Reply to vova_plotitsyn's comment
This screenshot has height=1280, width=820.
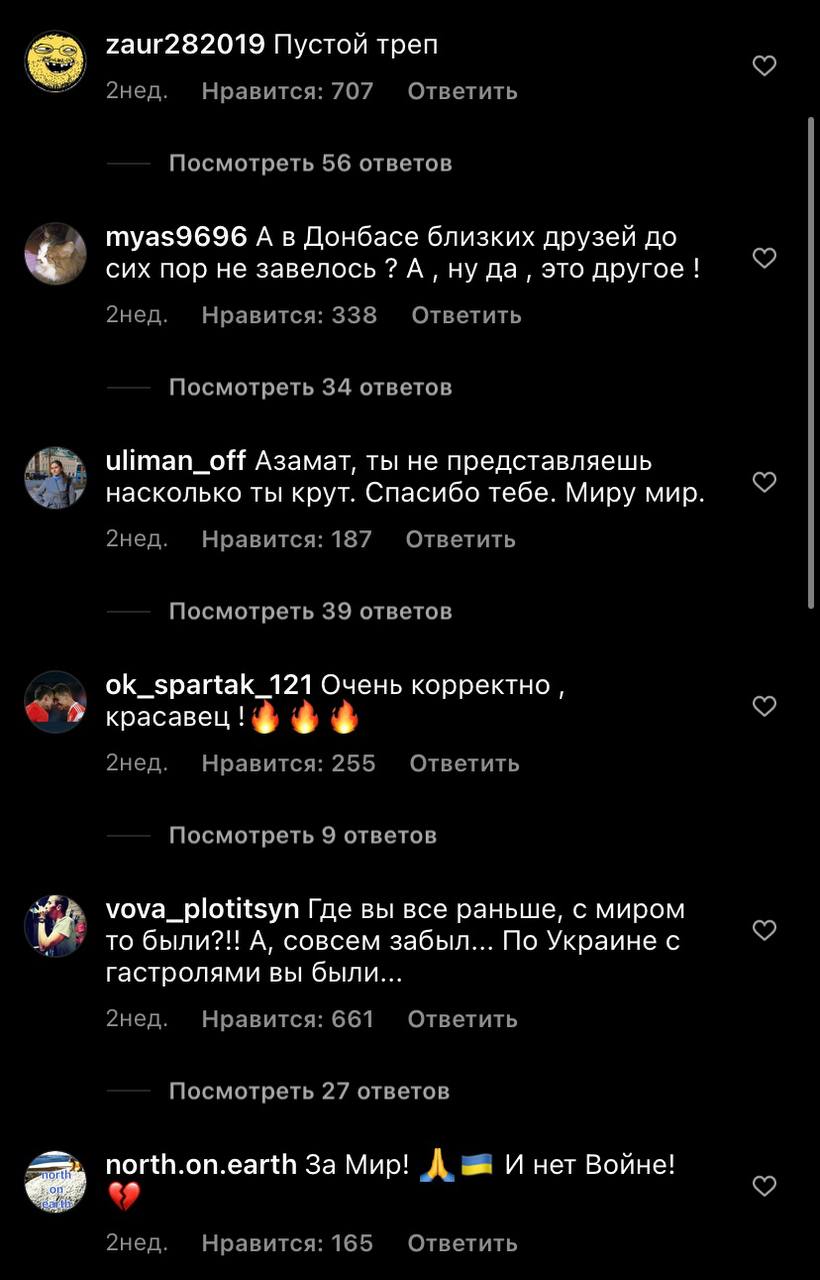point(462,1019)
